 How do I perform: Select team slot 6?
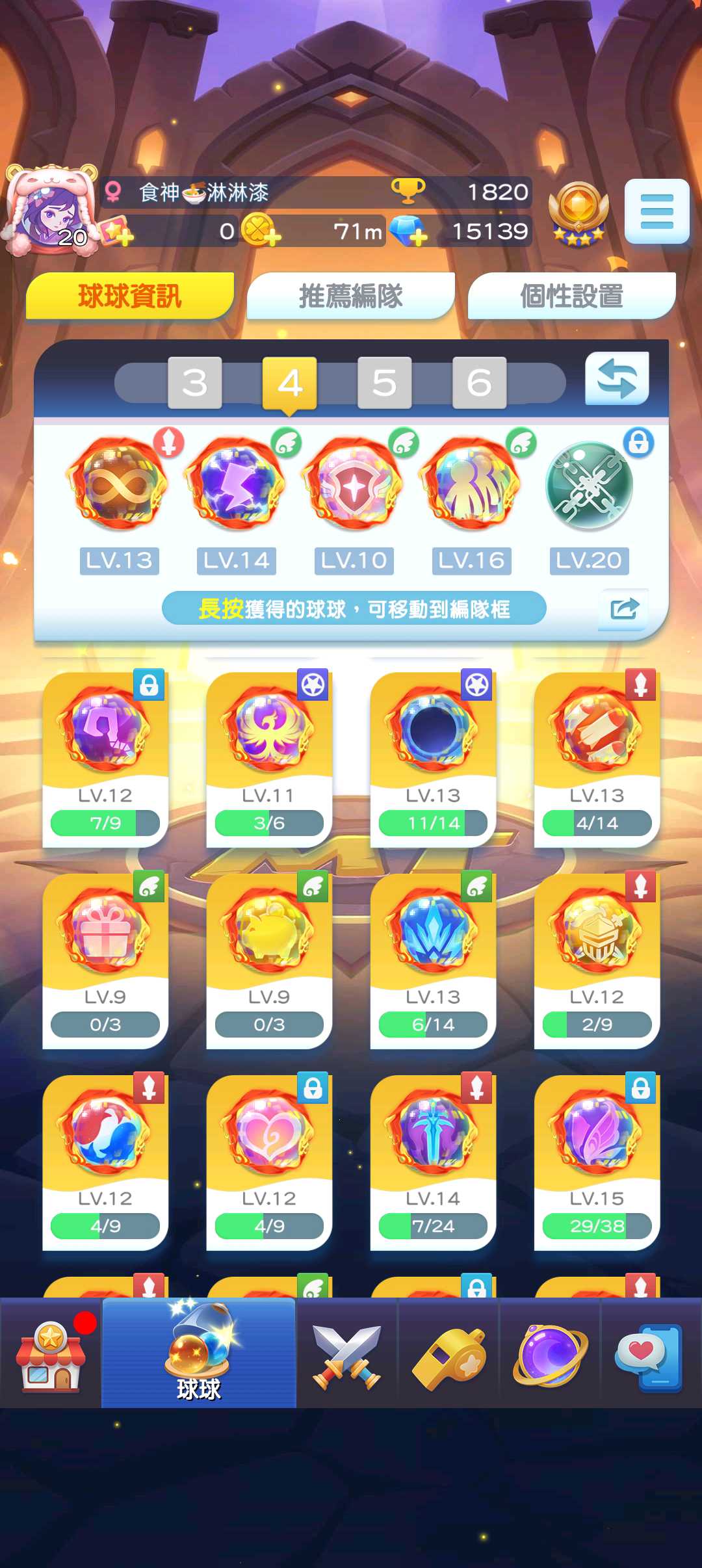(x=479, y=382)
